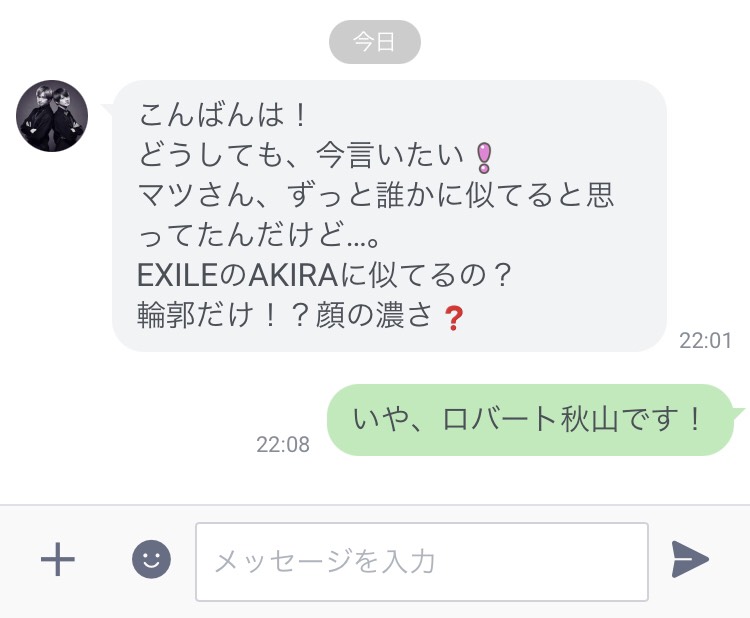Open the sender's profile picture
Viewport: 750px width, 618px height.
(x=52, y=116)
